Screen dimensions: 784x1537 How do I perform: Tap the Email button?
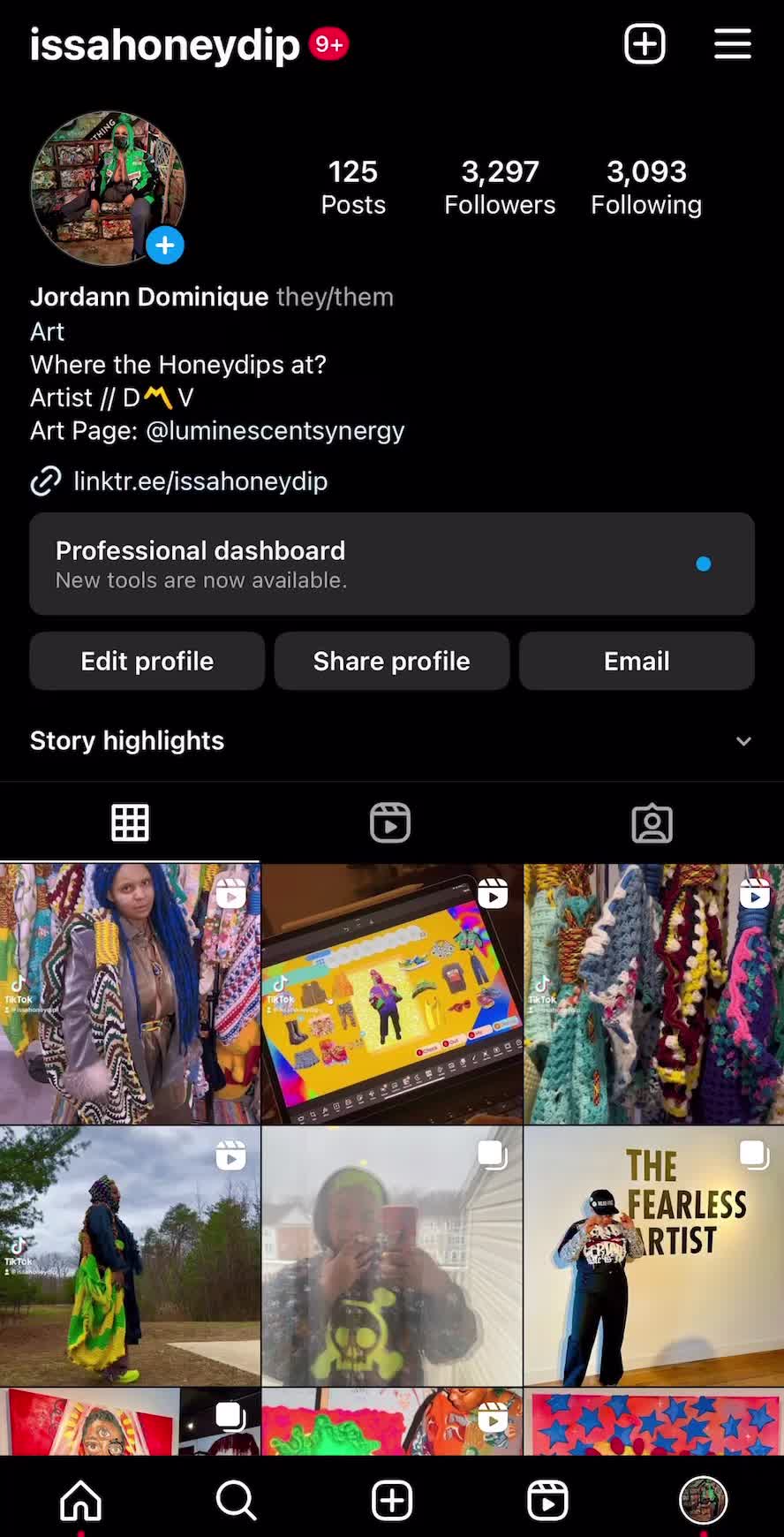[x=637, y=661]
